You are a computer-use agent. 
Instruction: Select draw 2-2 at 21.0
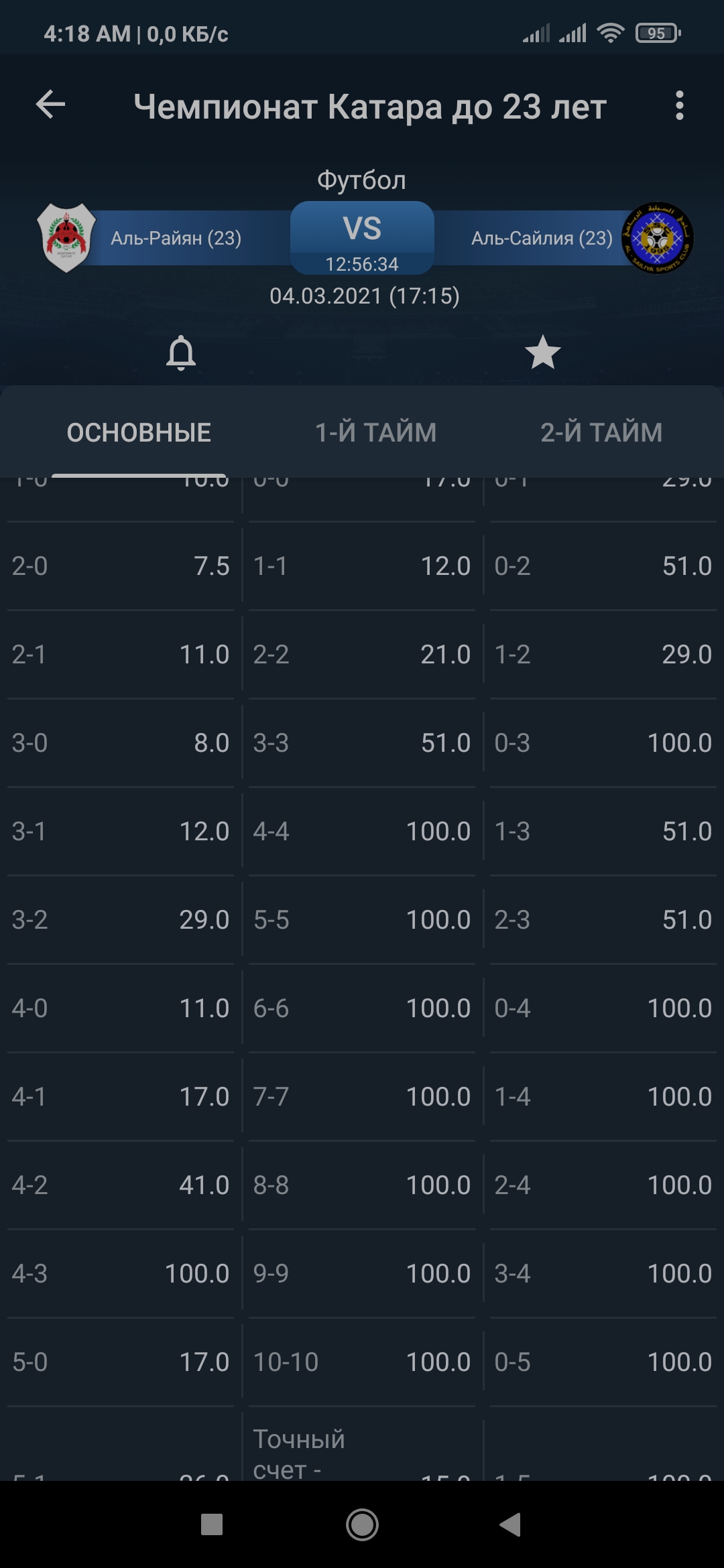[x=362, y=655]
